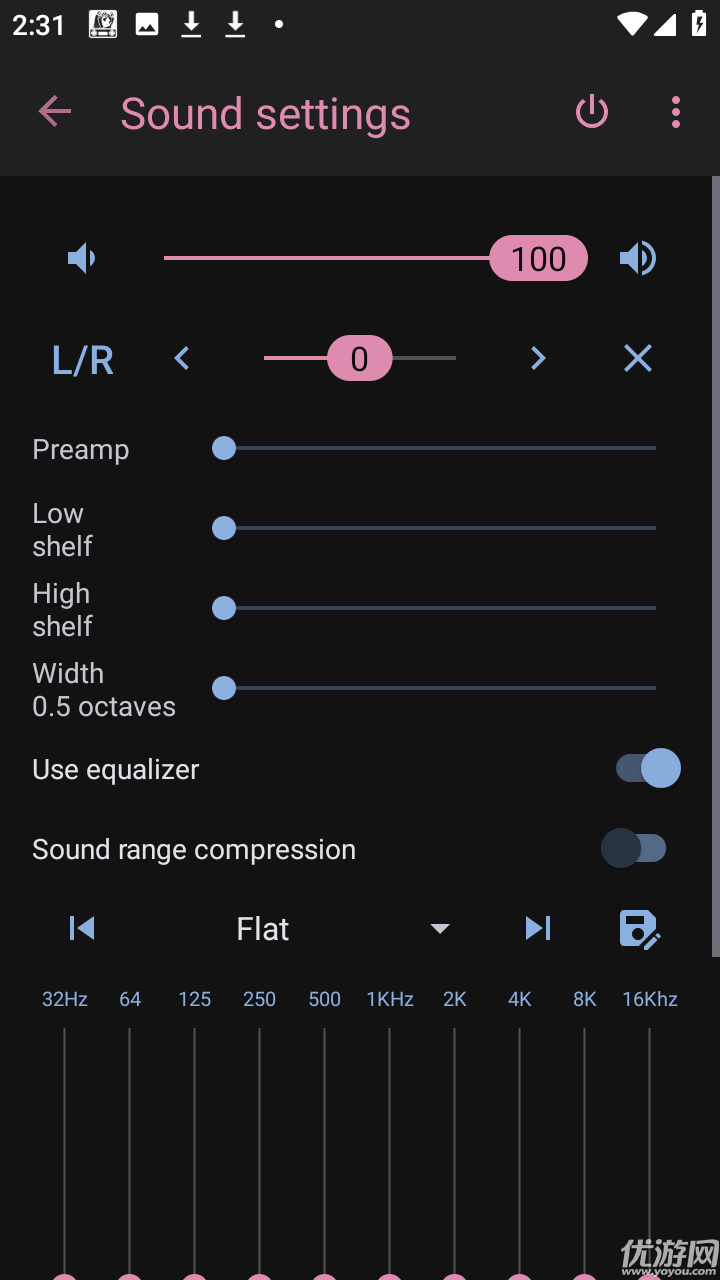Turn off the Use equalizer switch
This screenshot has width=720, height=1280.
tap(648, 768)
